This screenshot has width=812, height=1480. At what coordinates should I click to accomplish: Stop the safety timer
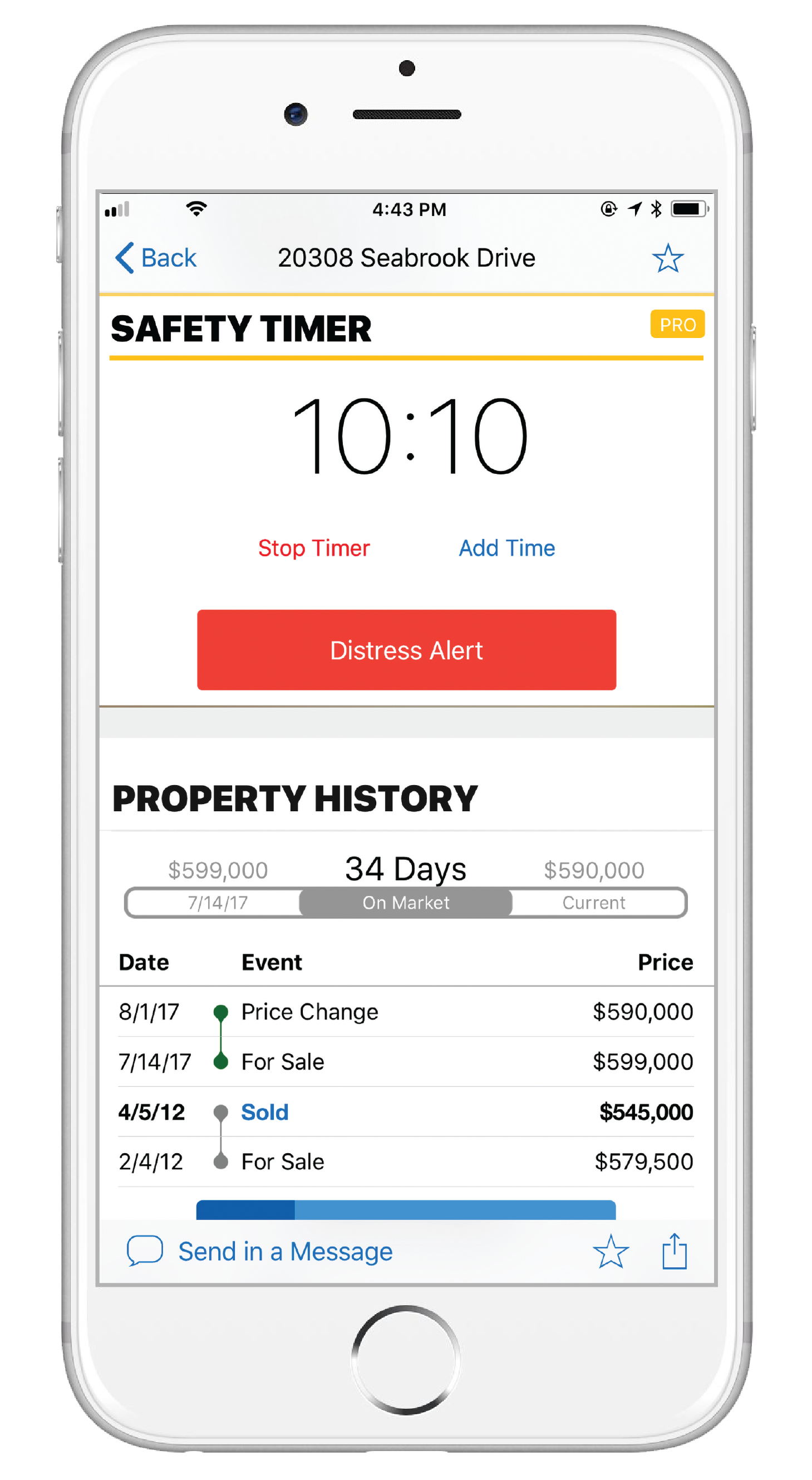click(x=313, y=548)
